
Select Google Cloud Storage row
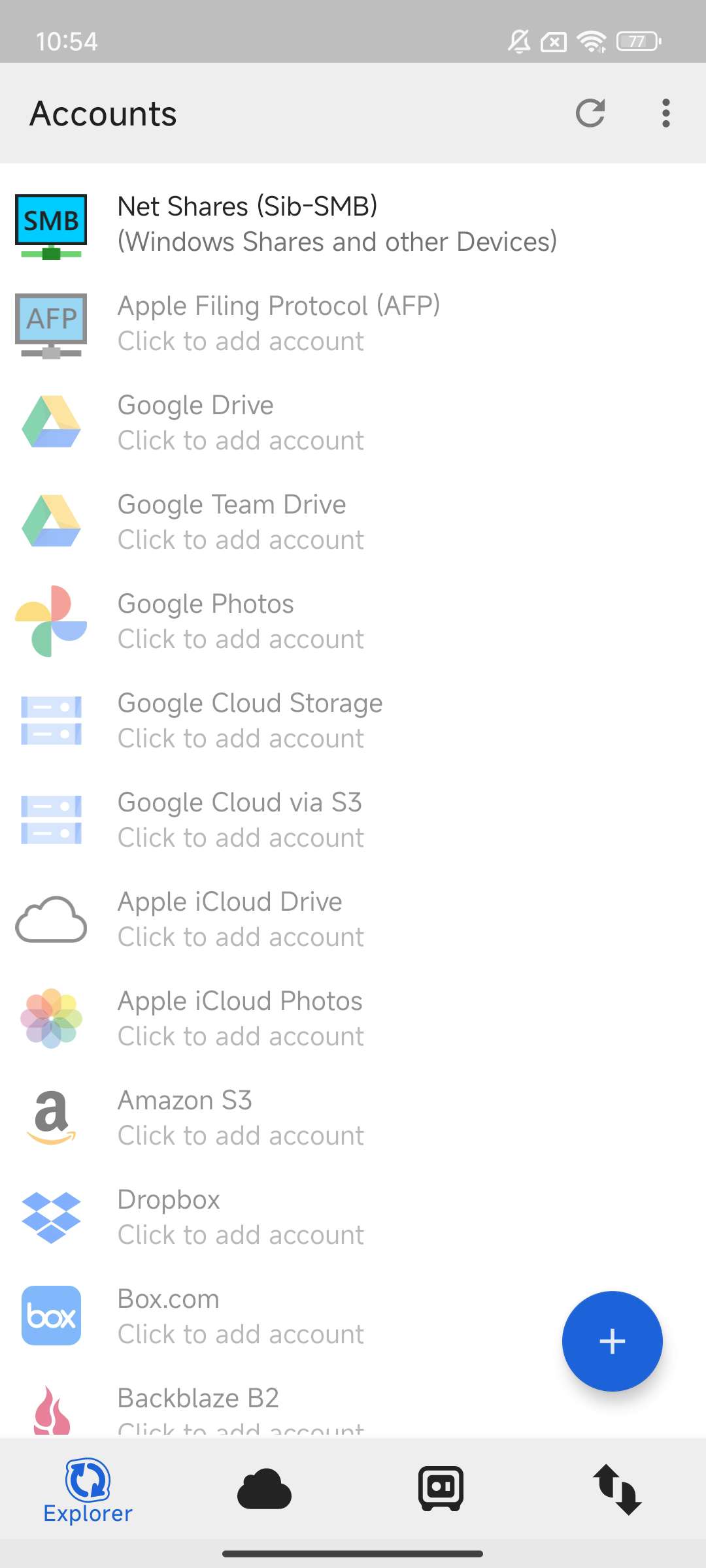(x=250, y=721)
